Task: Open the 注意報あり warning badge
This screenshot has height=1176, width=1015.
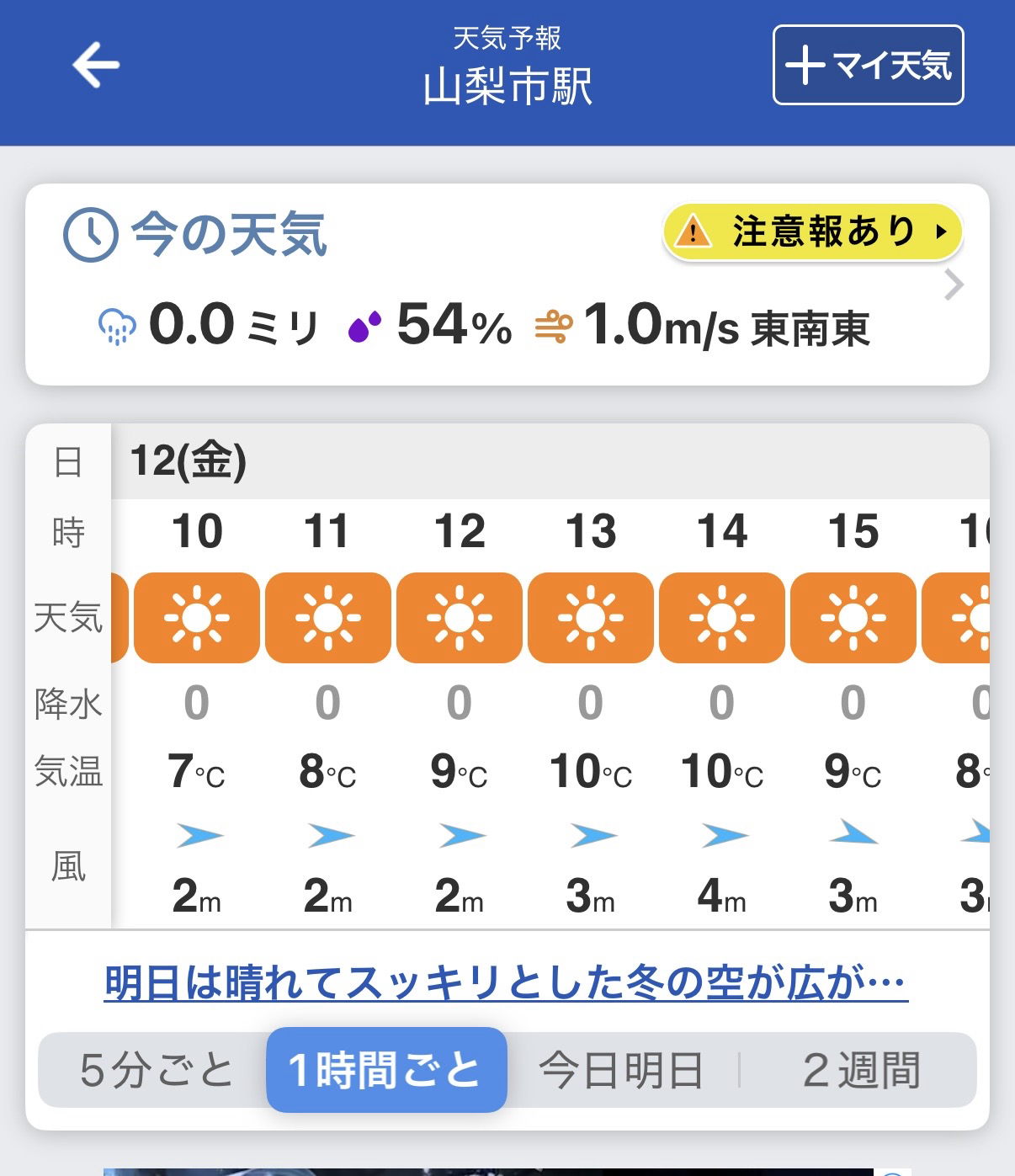Action: point(812,231)
